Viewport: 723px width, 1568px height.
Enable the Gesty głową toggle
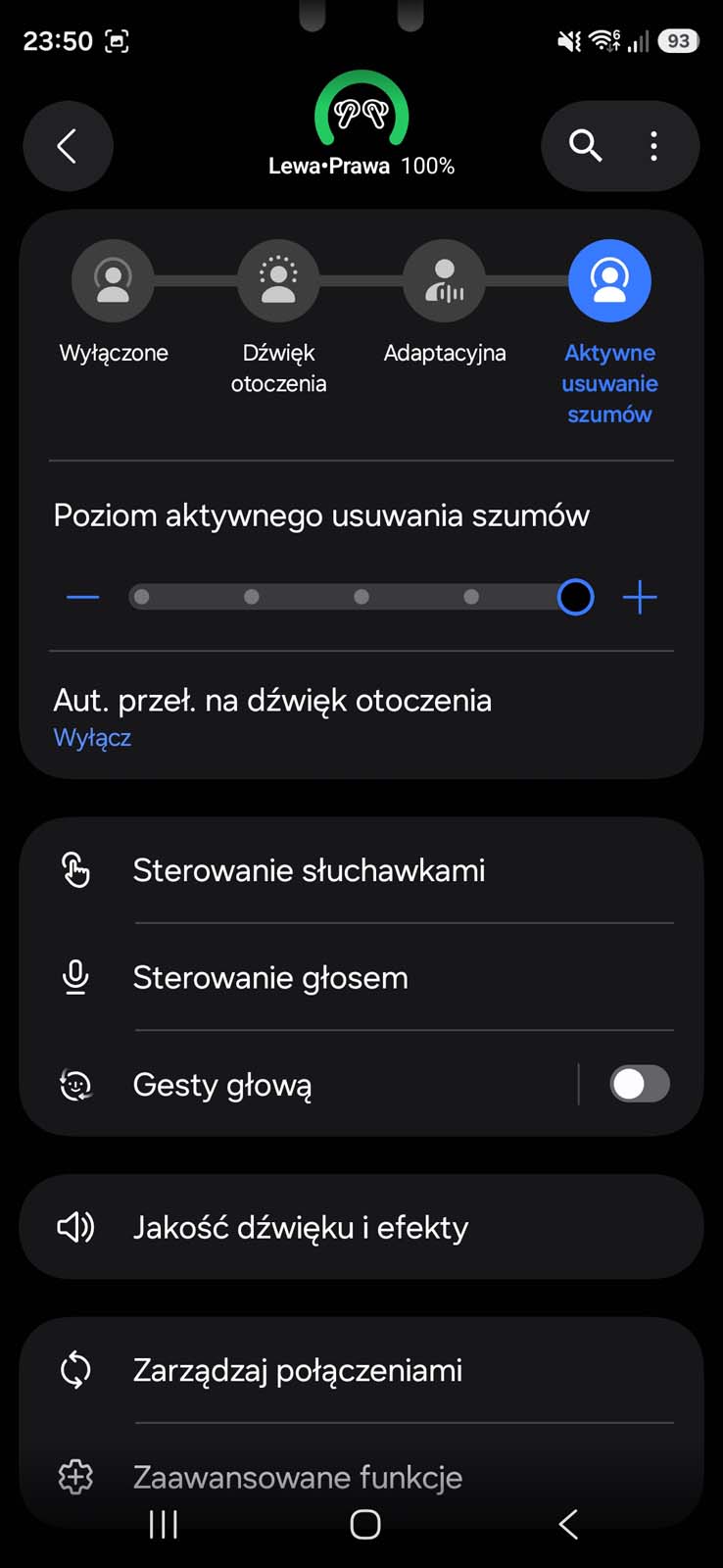[639, 1085]
